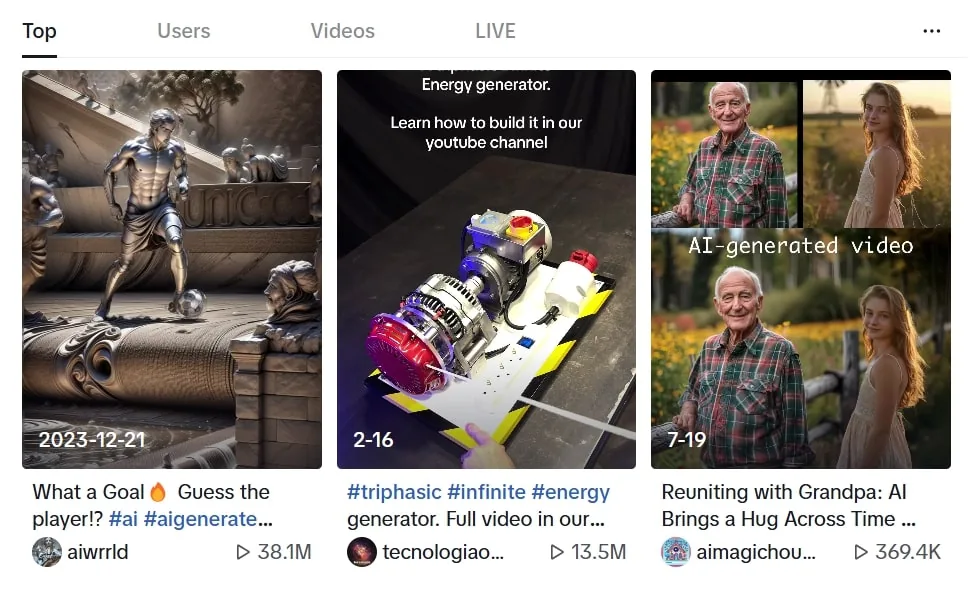Select the Top tab
The image size is (978, 592).
pyautogui.click(x=39, y=31)
